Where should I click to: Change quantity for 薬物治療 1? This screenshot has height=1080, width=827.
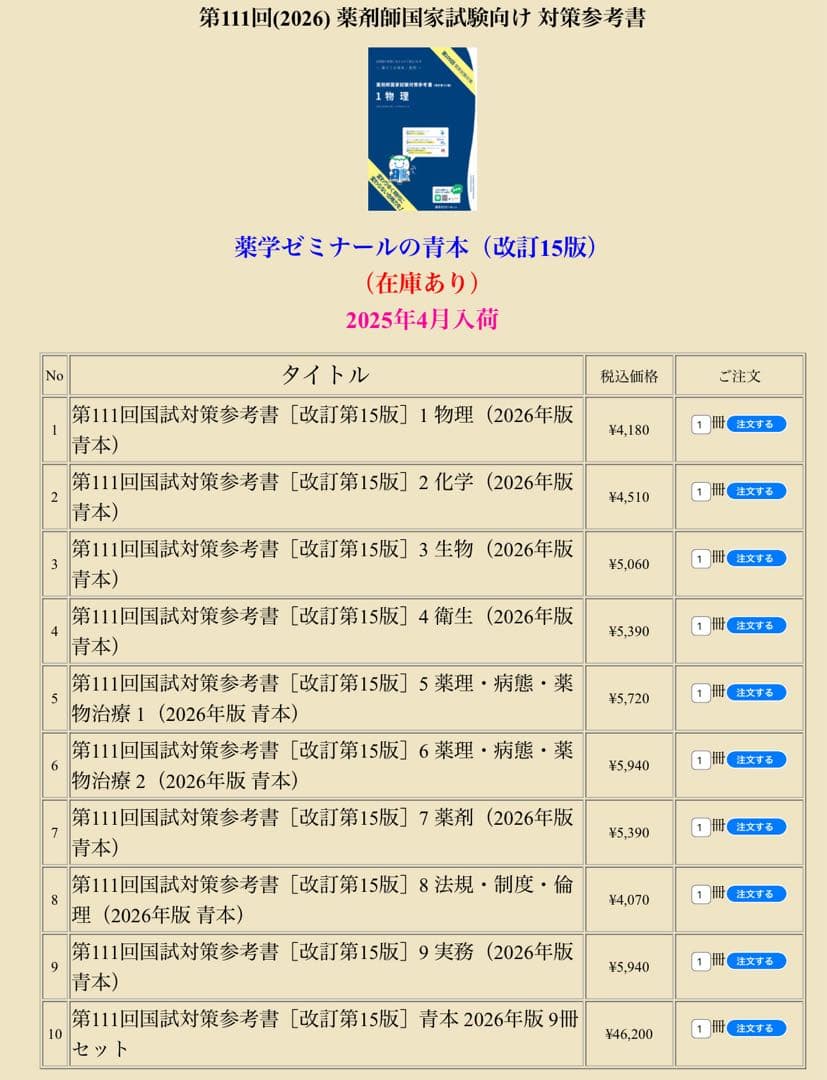pos(700,692)
